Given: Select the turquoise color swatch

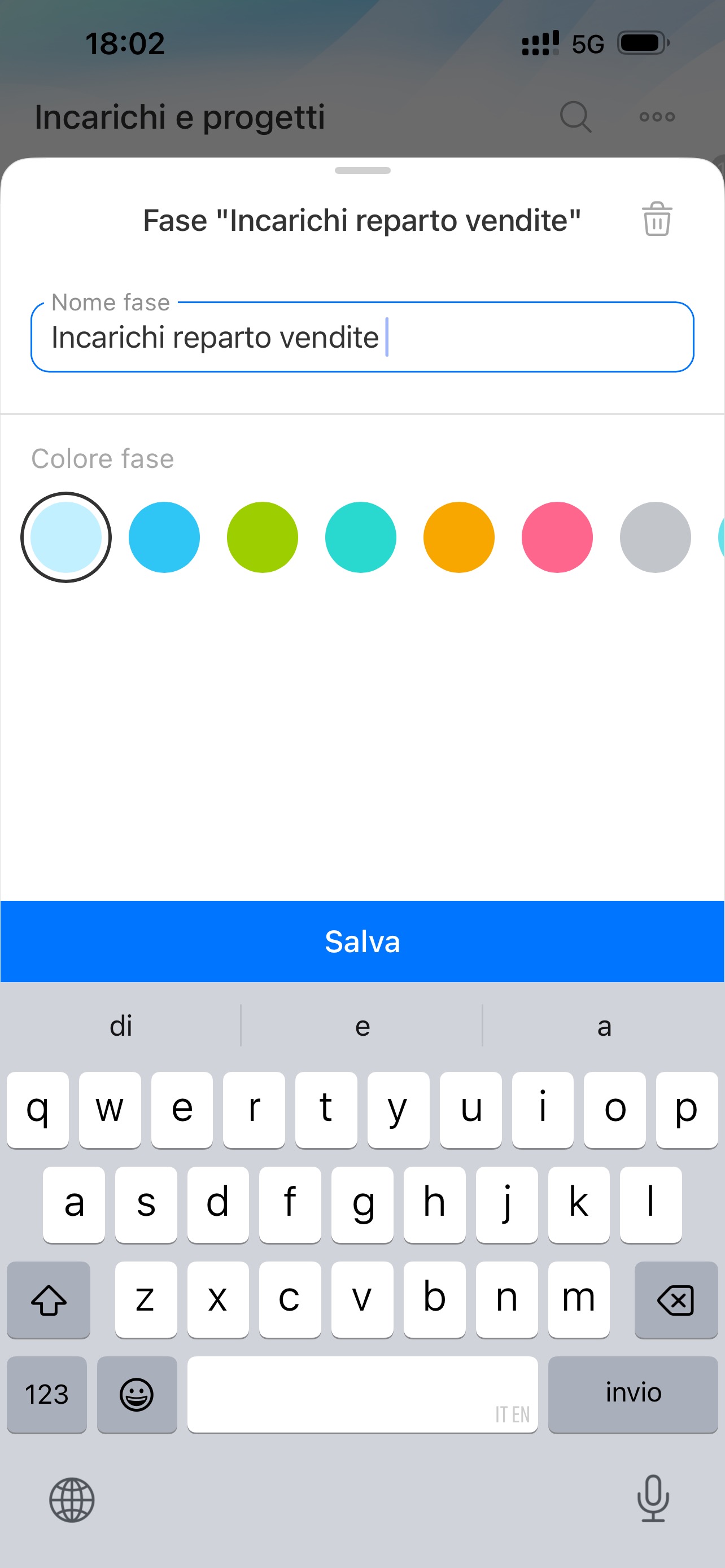Looking at the screenshot, I should (x=360, y=537).
